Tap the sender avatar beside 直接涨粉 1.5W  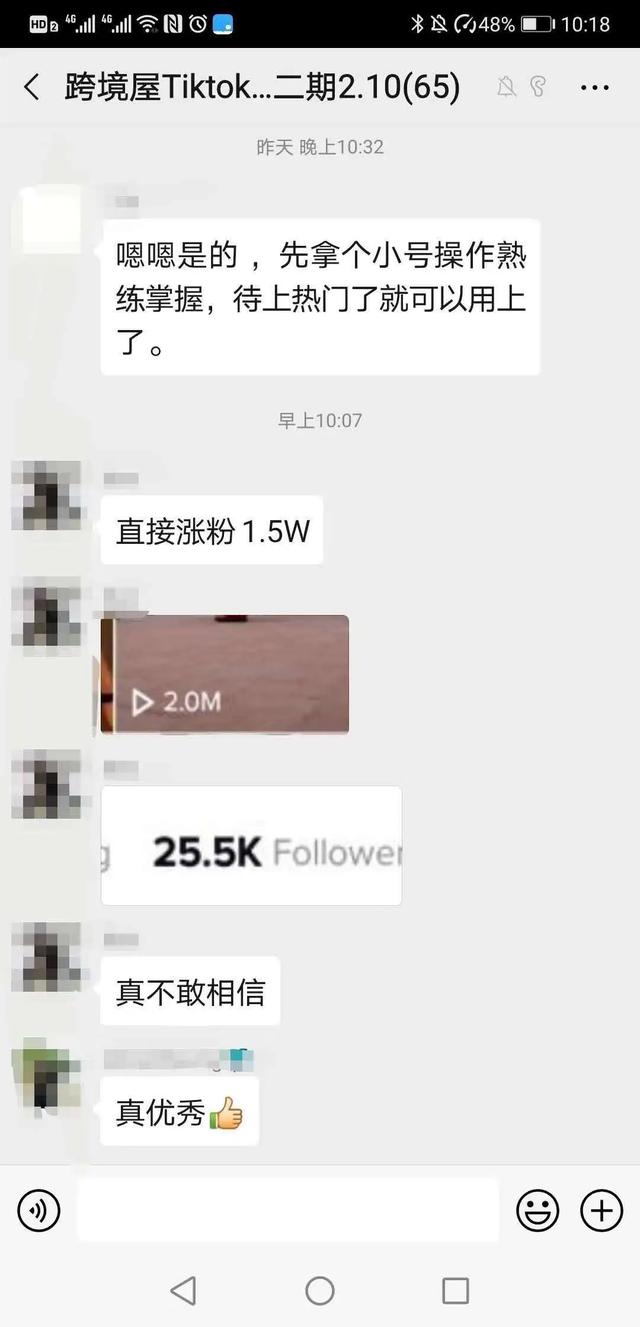[46, 496]
